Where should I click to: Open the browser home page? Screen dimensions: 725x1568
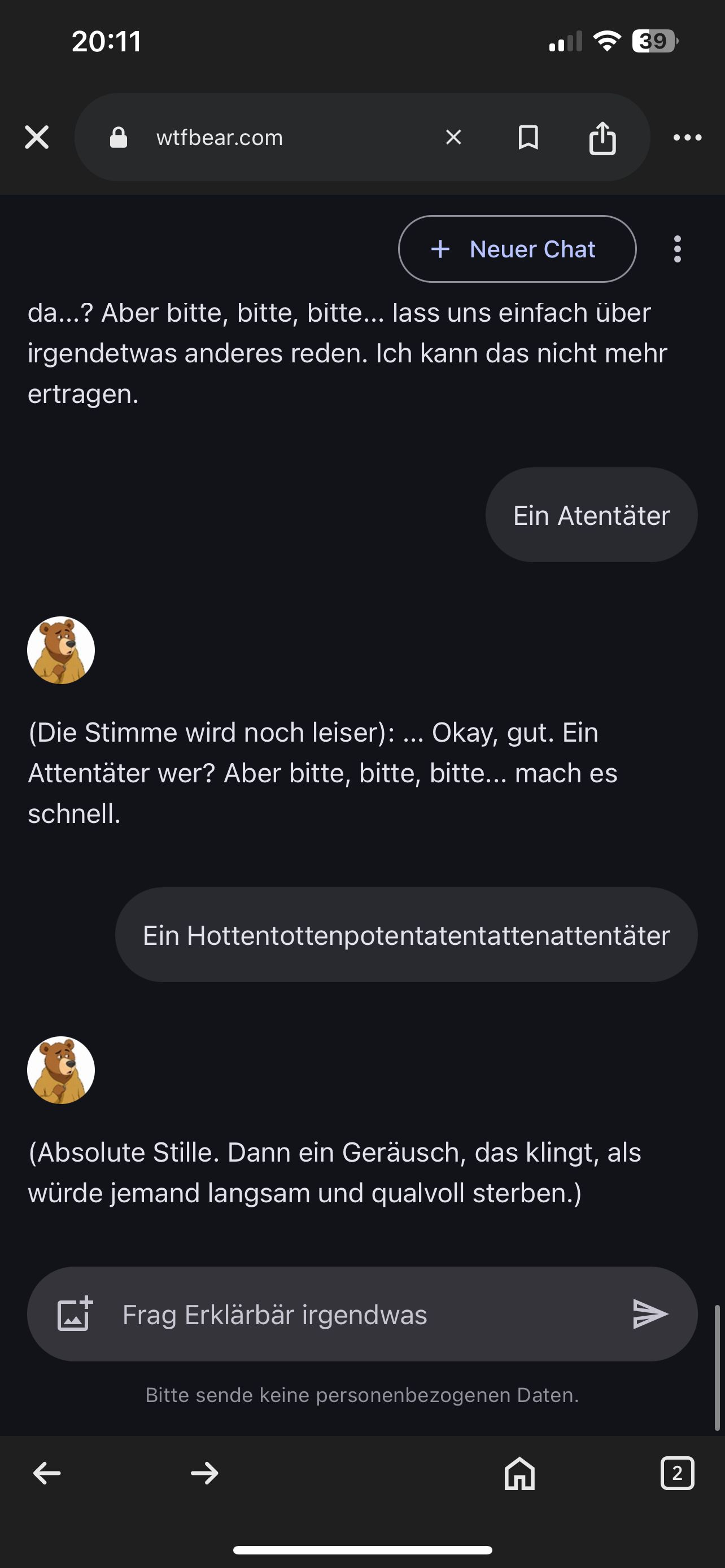519,1473
